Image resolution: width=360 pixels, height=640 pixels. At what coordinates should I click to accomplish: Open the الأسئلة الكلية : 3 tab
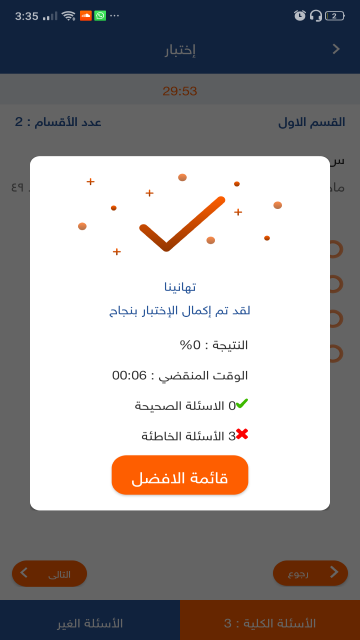click(270, 620)
